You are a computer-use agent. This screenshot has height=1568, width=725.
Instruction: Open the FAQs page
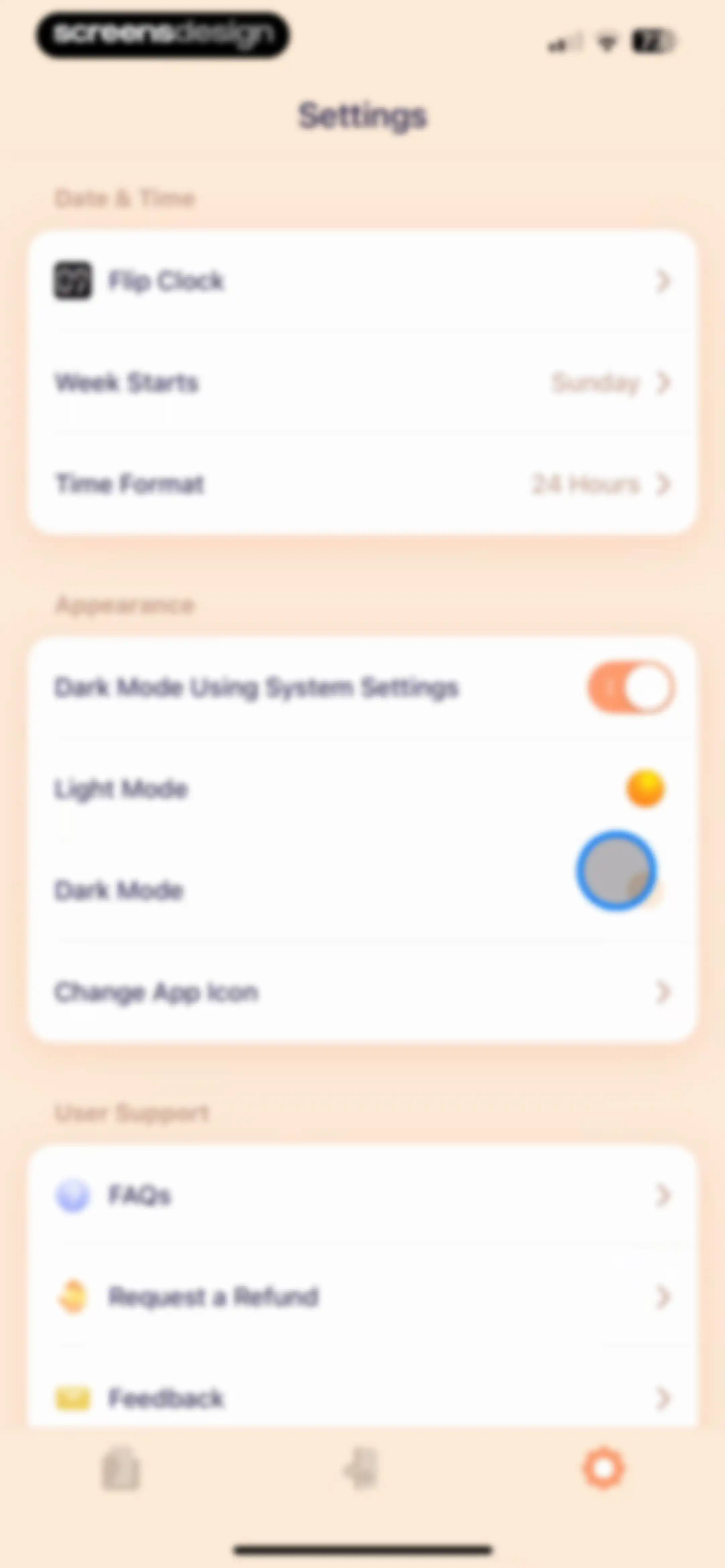(362, 1196)
